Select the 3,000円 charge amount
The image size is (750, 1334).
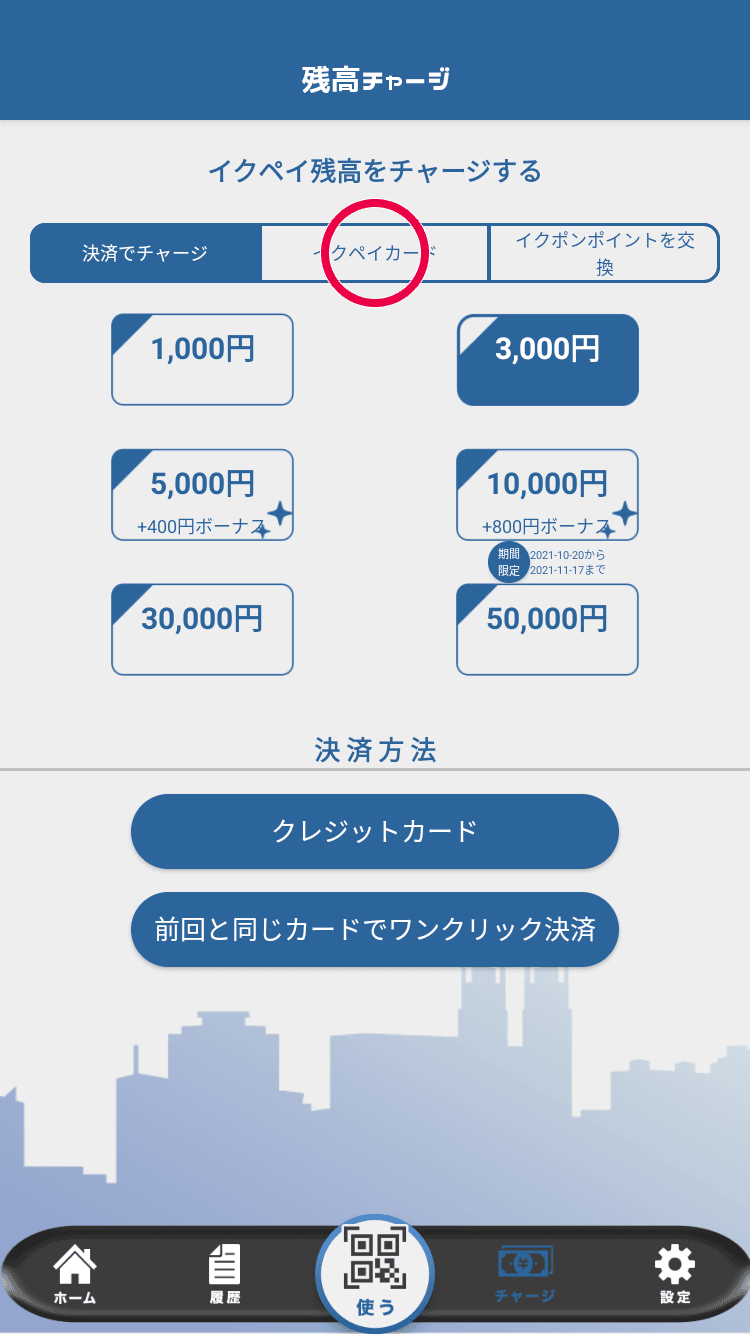(x=548, y=360)
